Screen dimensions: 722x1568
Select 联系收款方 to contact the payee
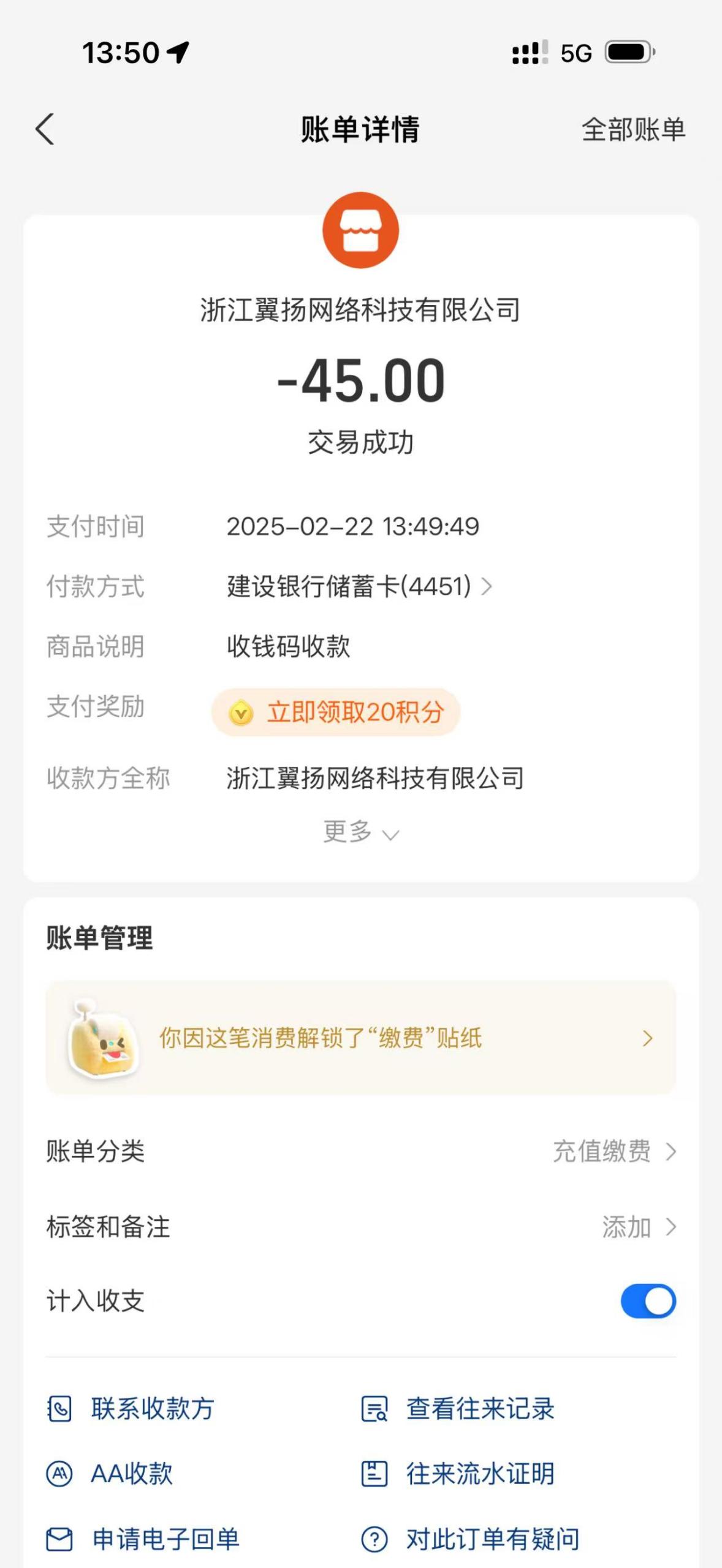point(131,1409)
